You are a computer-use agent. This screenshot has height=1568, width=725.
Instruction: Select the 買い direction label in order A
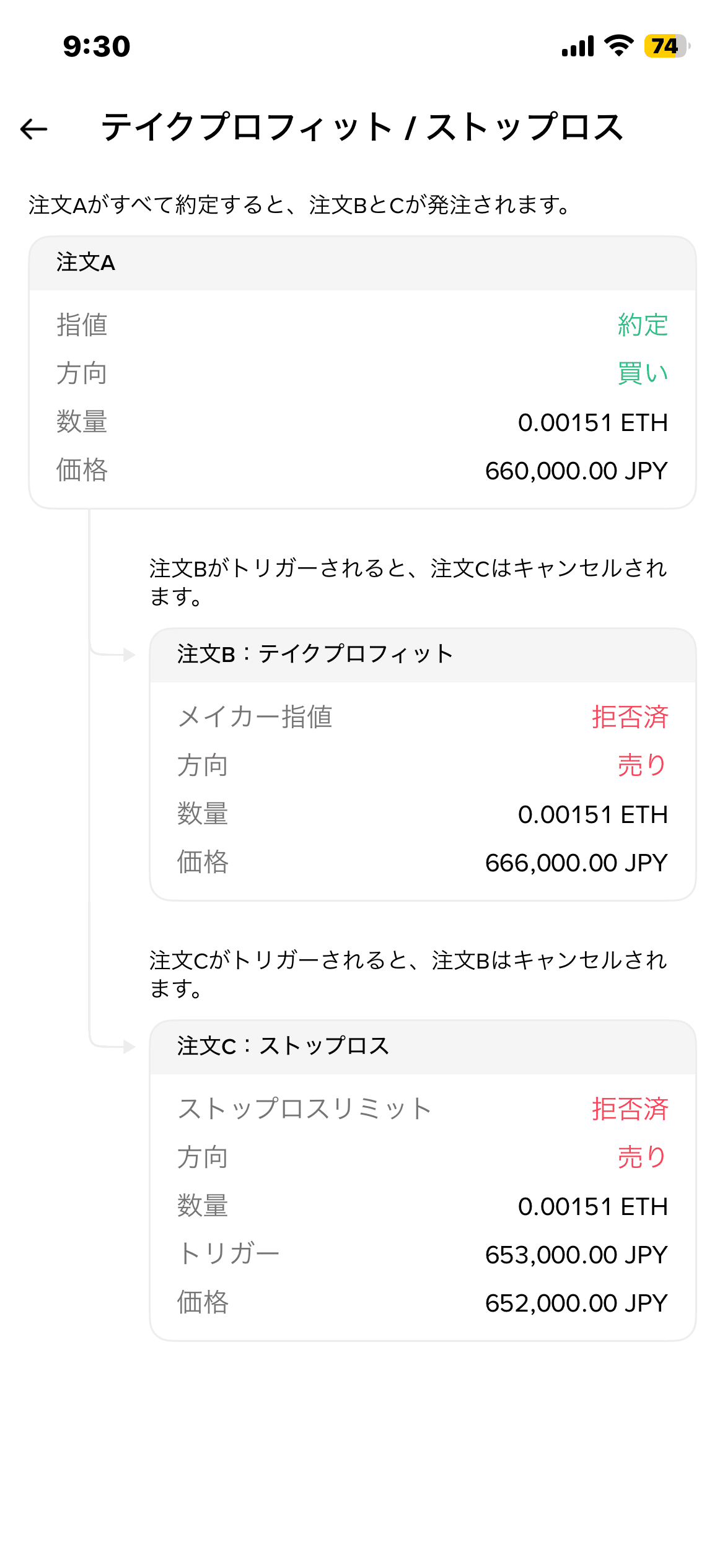pyautogui.click(x=641, y=373)
